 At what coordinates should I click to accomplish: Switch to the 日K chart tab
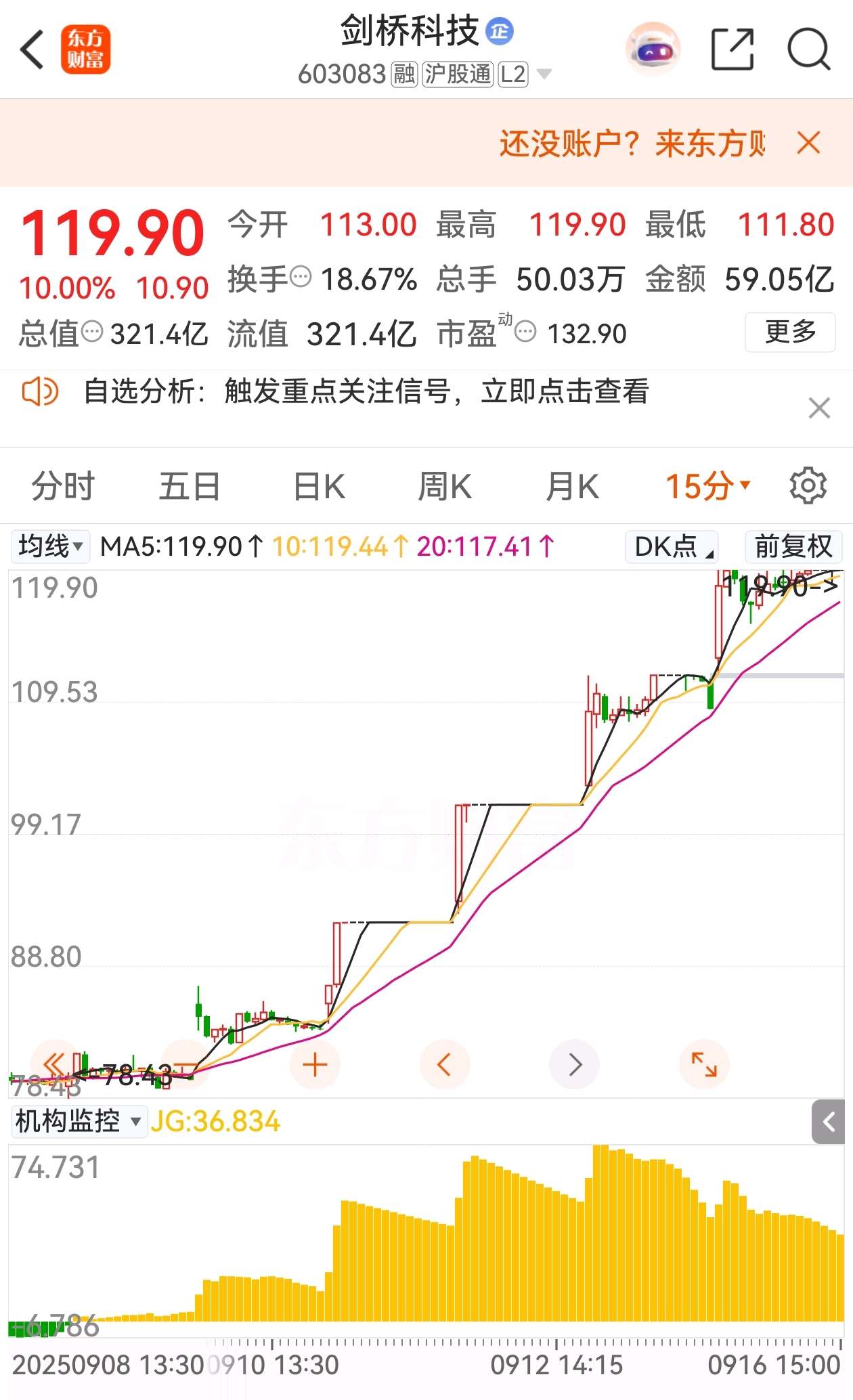319,486
